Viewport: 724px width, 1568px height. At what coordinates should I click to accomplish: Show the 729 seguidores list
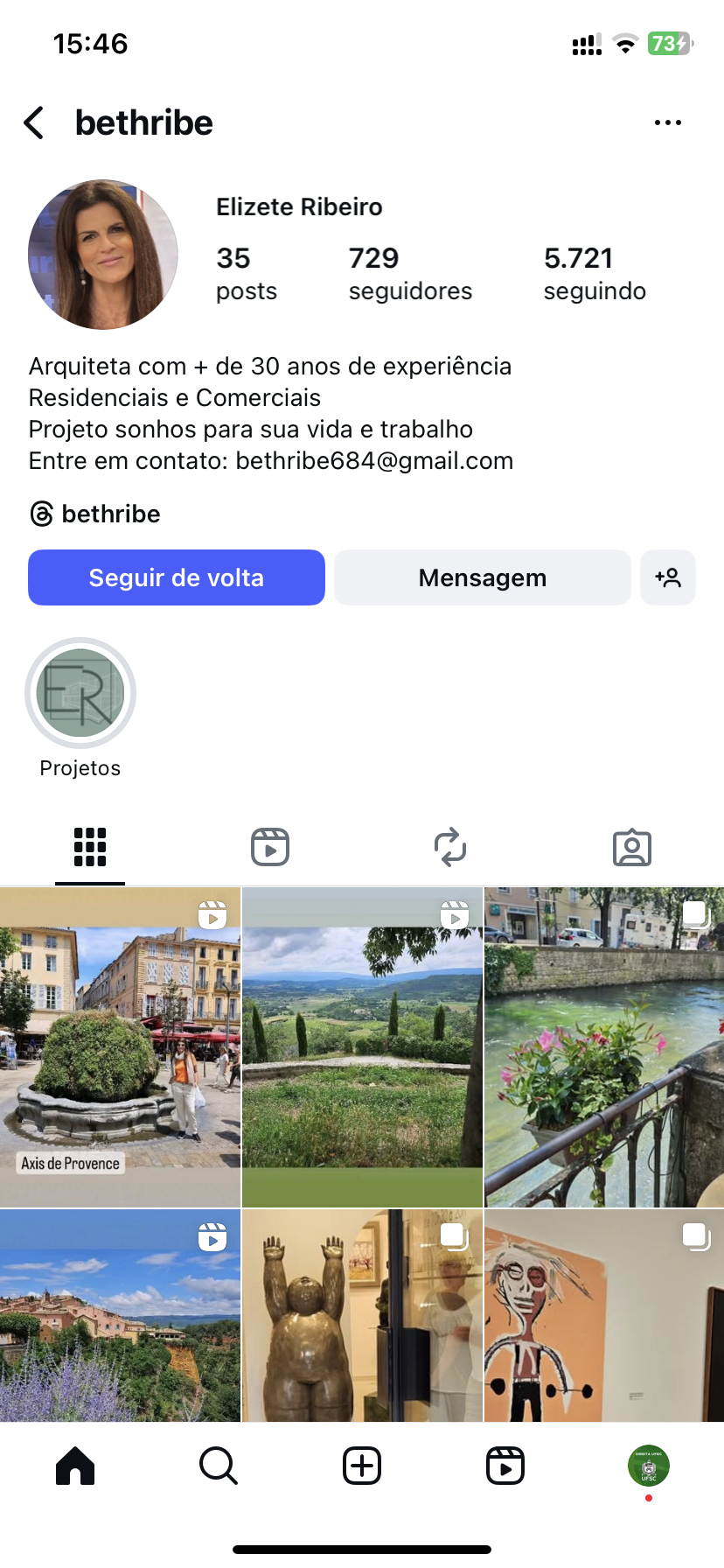pyautogui.click(x=409, y=273)
